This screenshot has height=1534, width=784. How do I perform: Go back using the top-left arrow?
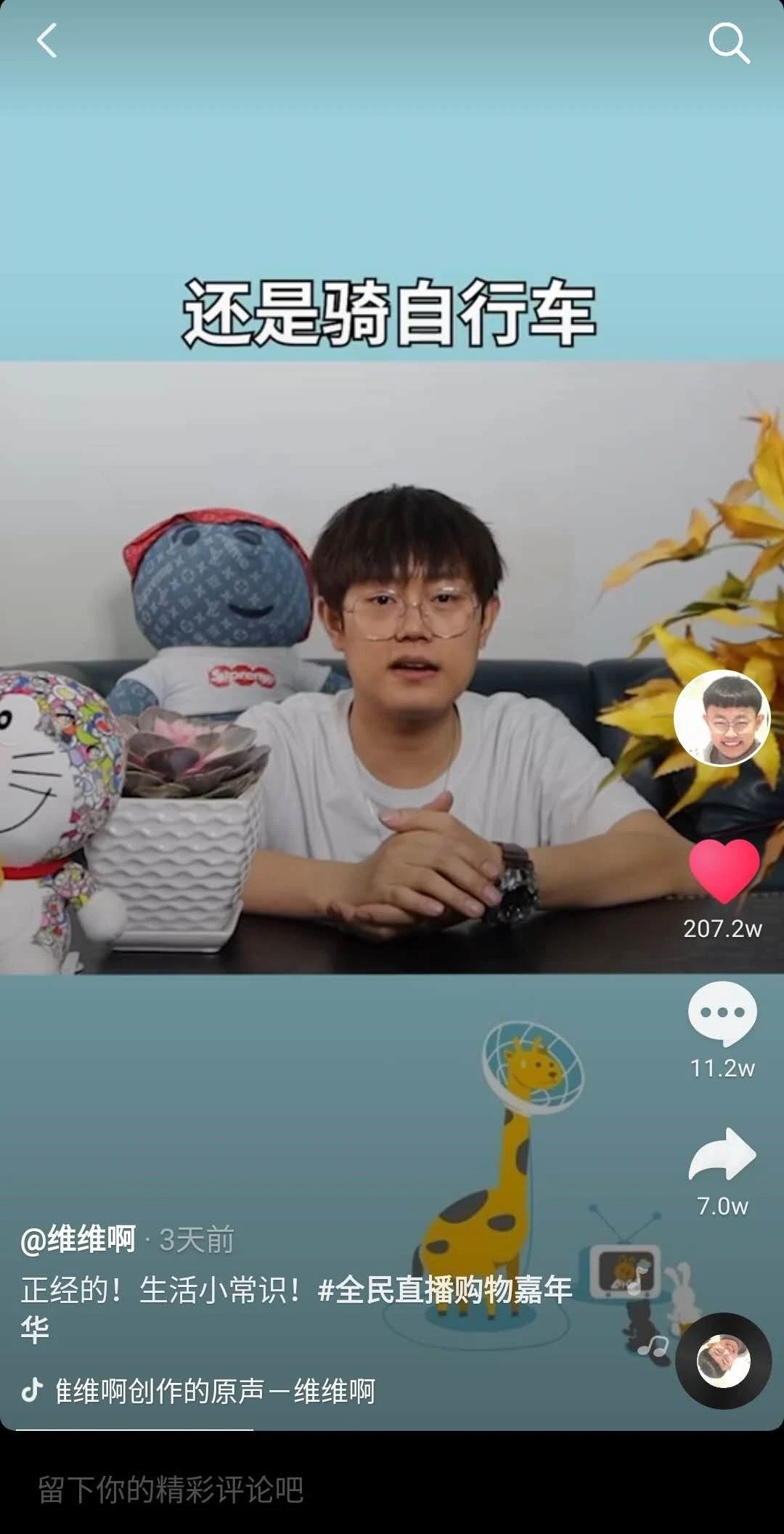pos(47,41)
